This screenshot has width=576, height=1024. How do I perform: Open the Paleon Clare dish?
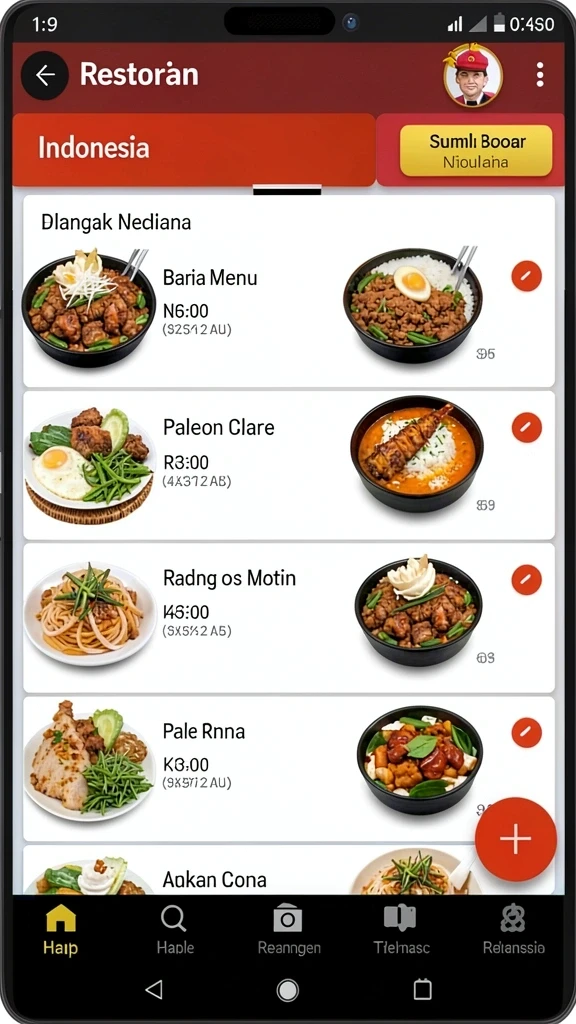click(x=289, y=465)
